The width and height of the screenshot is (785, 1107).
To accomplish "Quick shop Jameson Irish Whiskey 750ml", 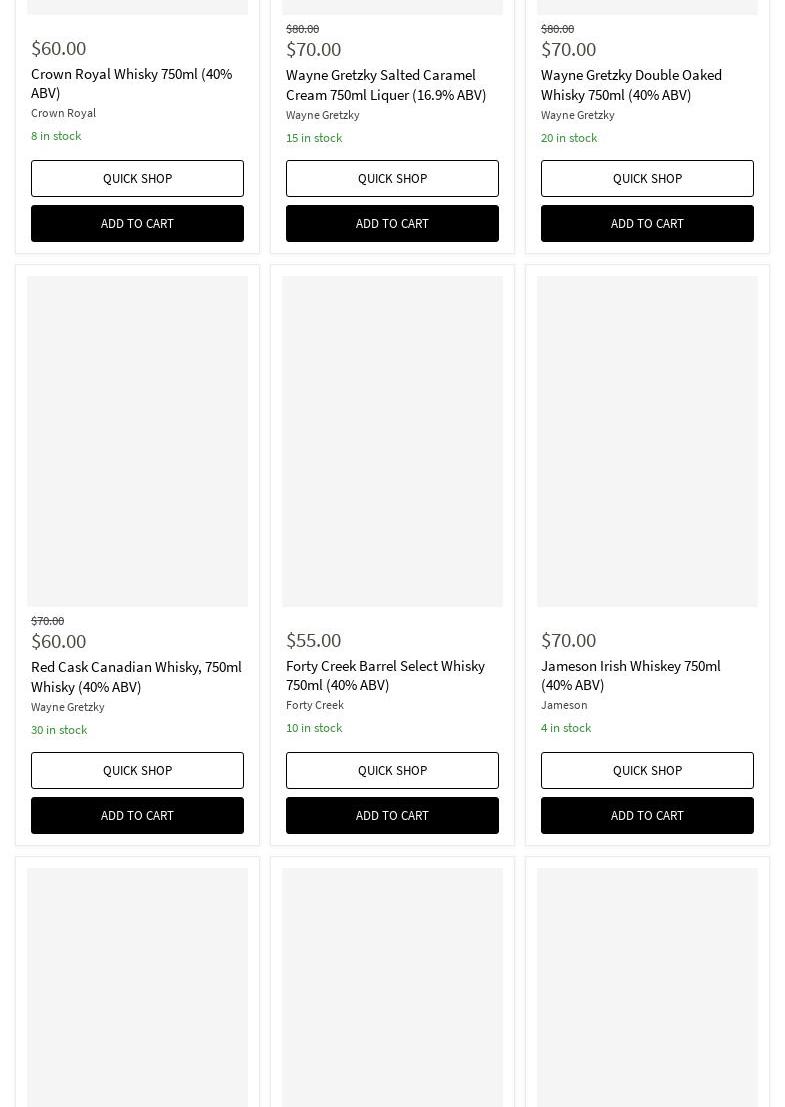I will click(x=647, y=770).
